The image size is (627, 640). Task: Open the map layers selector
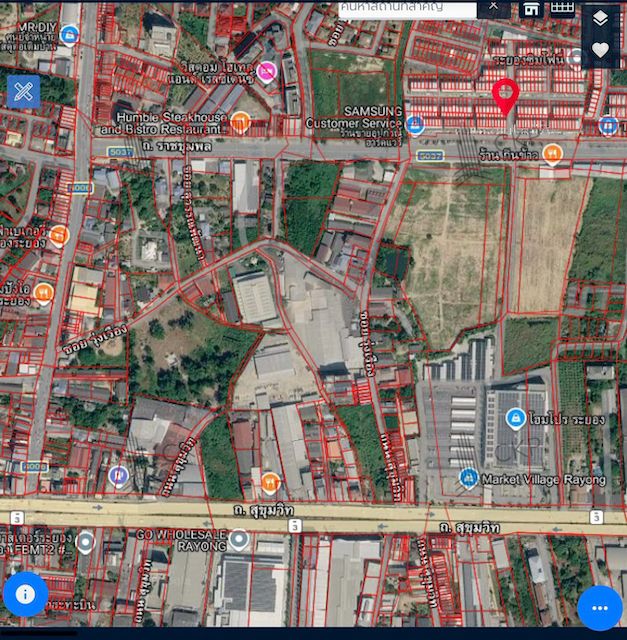pos(600,18)
